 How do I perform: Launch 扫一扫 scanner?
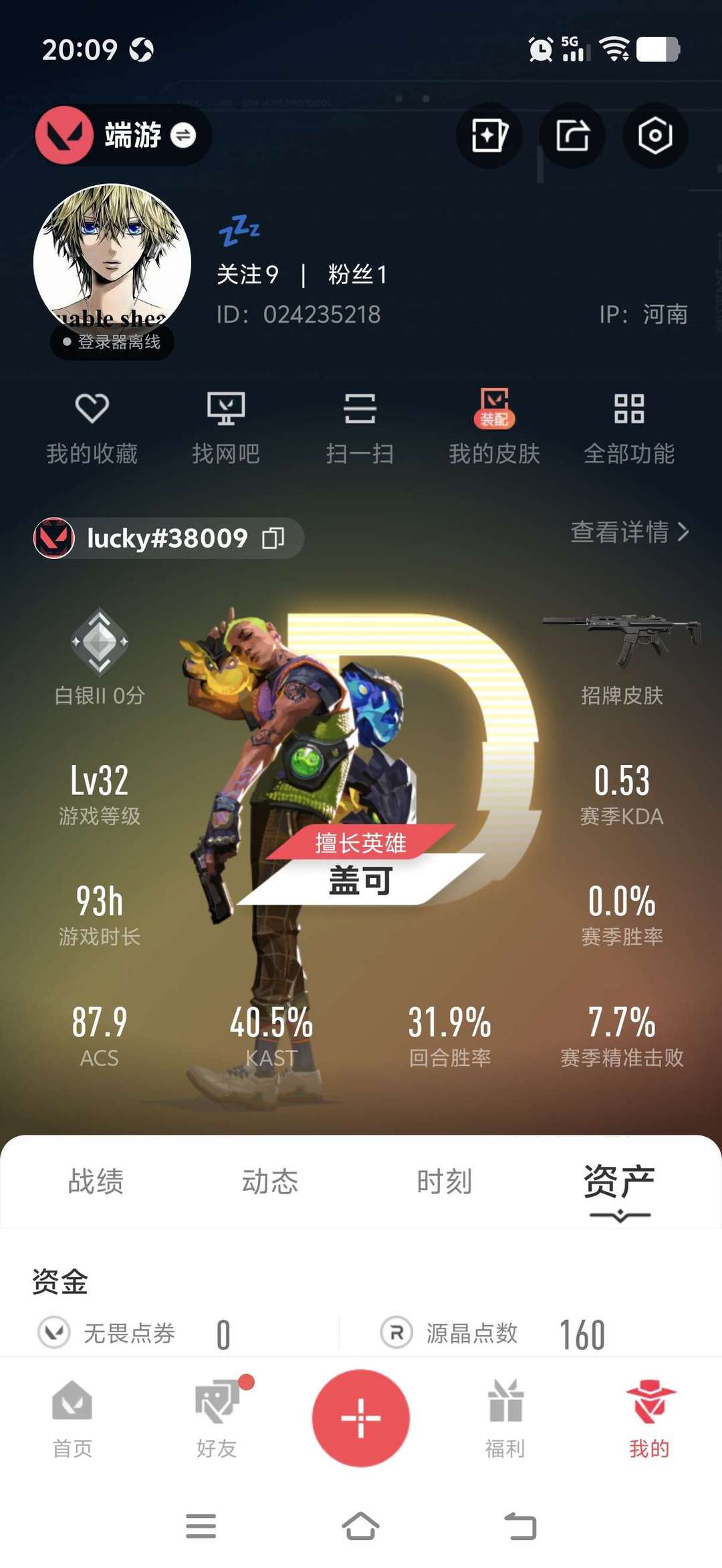(x=360, y=427)
